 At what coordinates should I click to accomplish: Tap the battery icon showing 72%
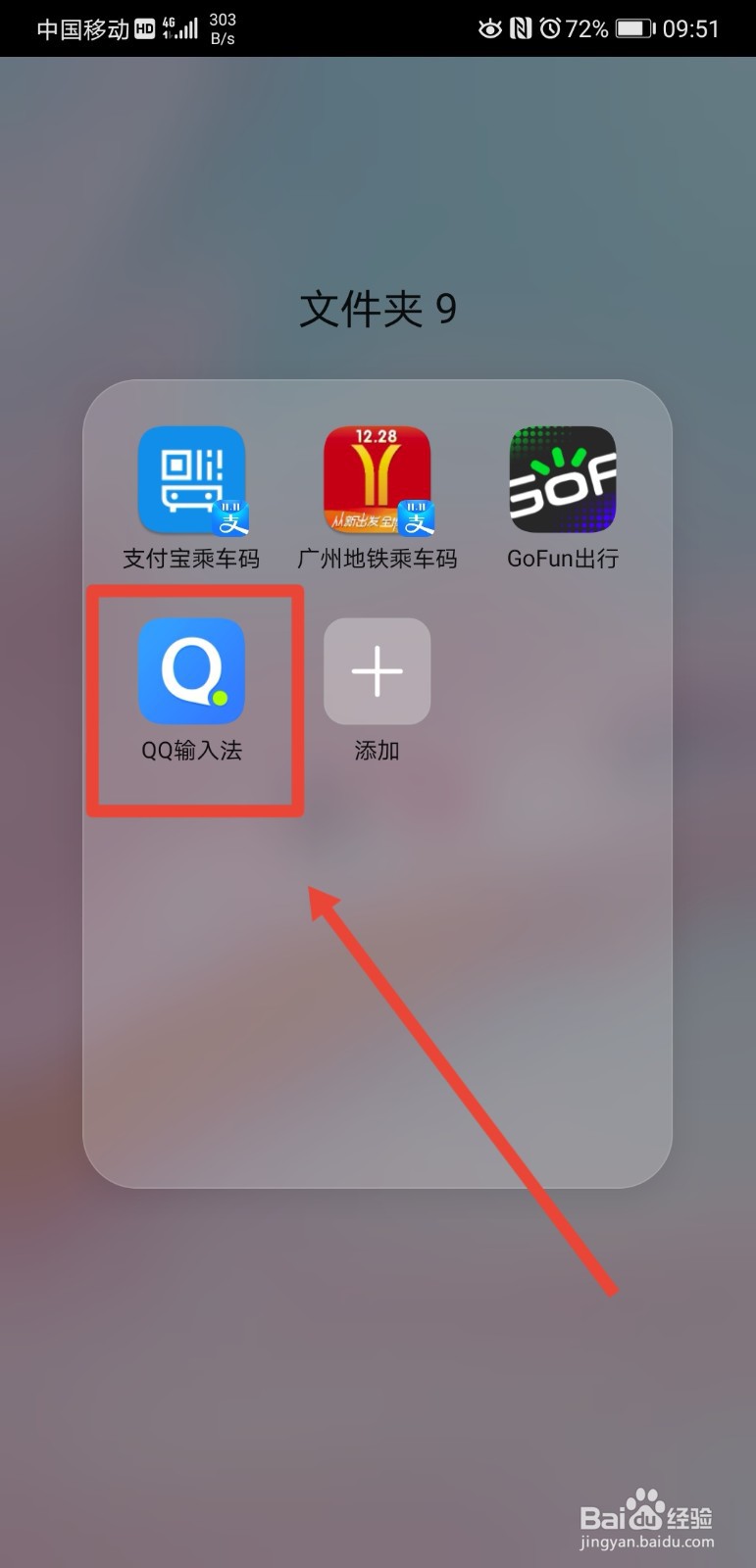pyautogui.click(x=633, y=27)
